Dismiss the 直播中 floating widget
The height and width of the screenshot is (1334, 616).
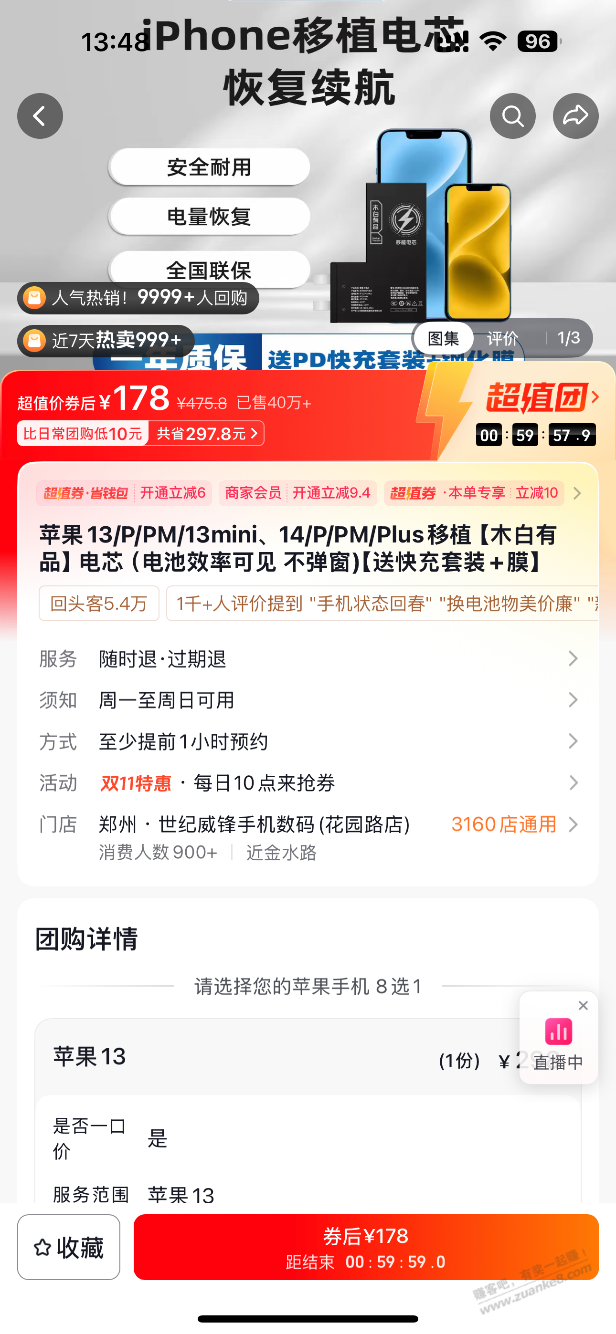583,1005
